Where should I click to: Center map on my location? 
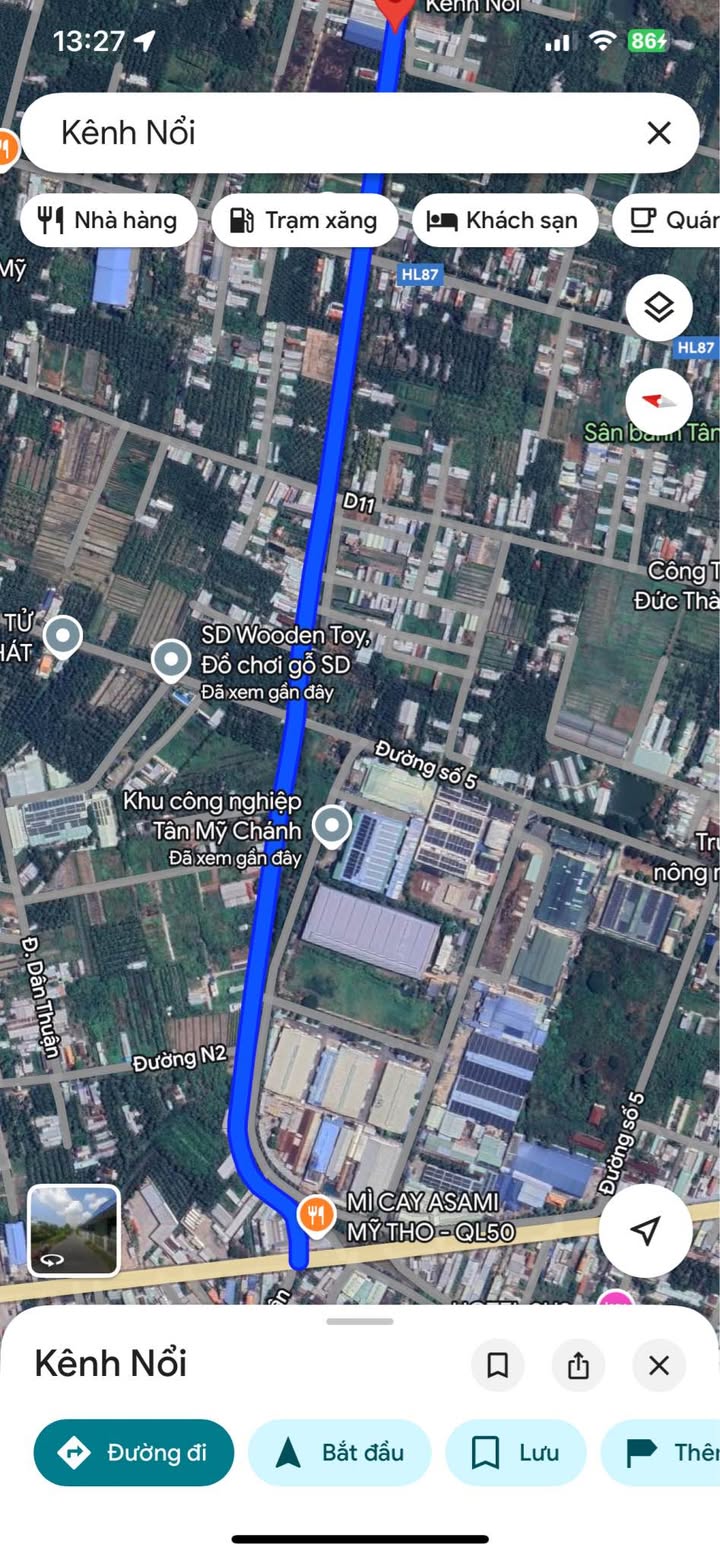(x=645, y=1230)
